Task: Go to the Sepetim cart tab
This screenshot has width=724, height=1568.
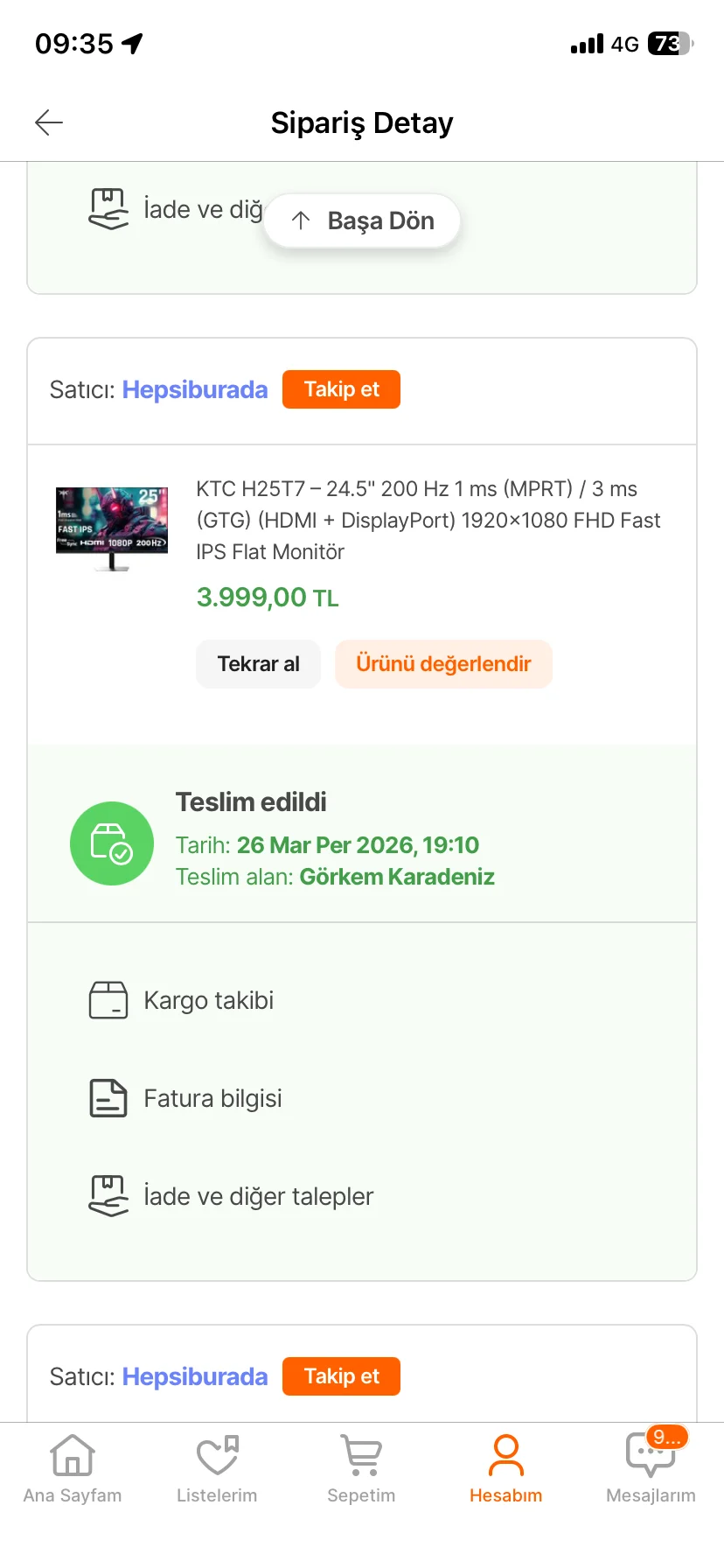Action: 361,1470
